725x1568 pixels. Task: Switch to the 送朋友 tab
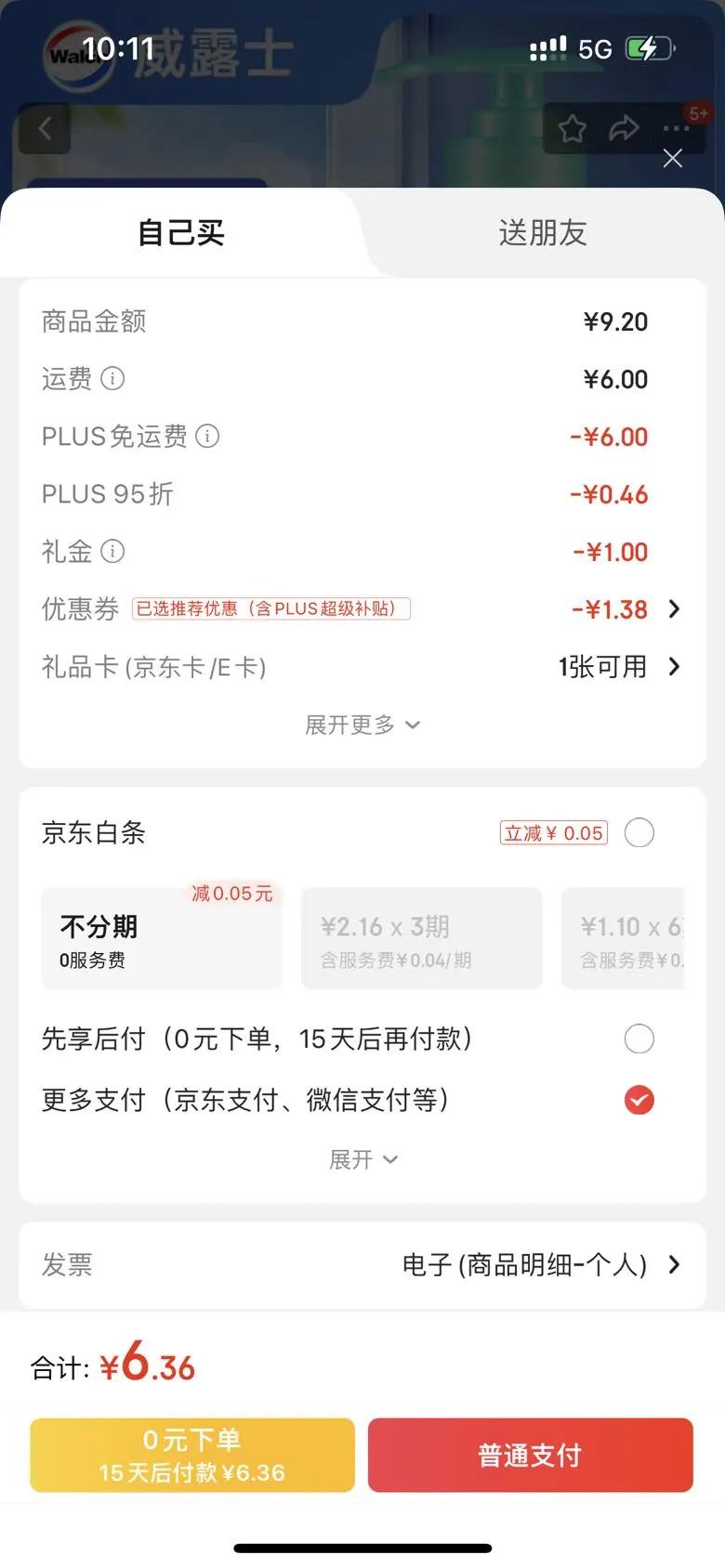pyautogui.click(x=543, y=233)
